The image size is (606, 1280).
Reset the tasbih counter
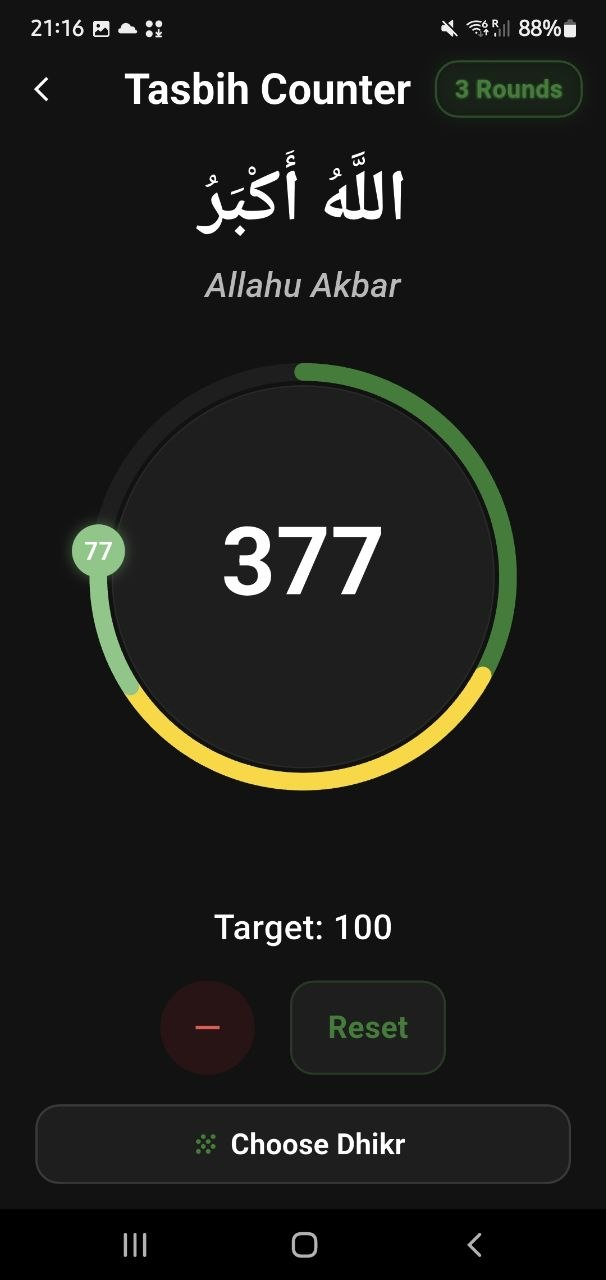tap(368, 1028)
